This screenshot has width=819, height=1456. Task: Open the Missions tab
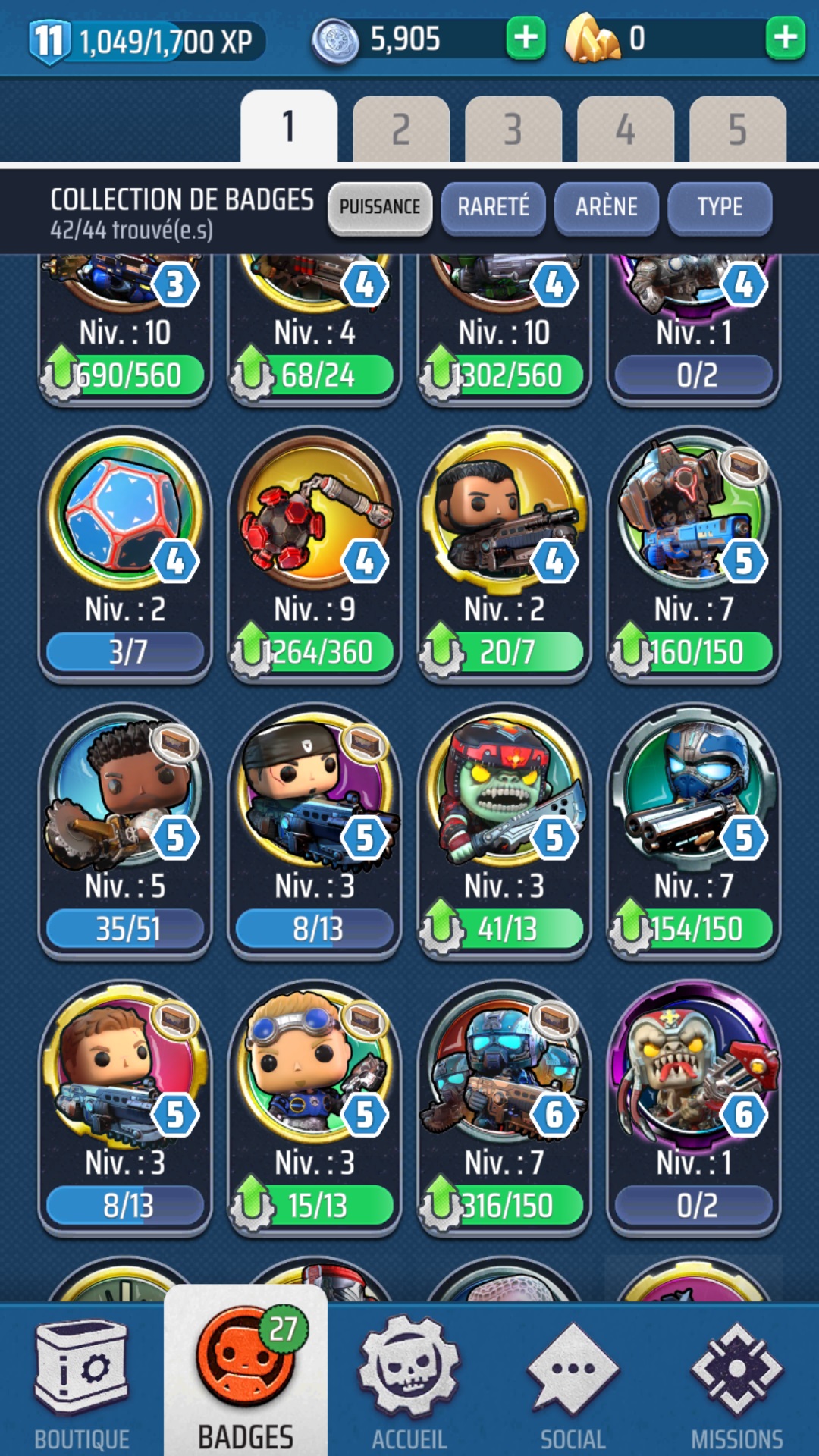click(737, 1382)
